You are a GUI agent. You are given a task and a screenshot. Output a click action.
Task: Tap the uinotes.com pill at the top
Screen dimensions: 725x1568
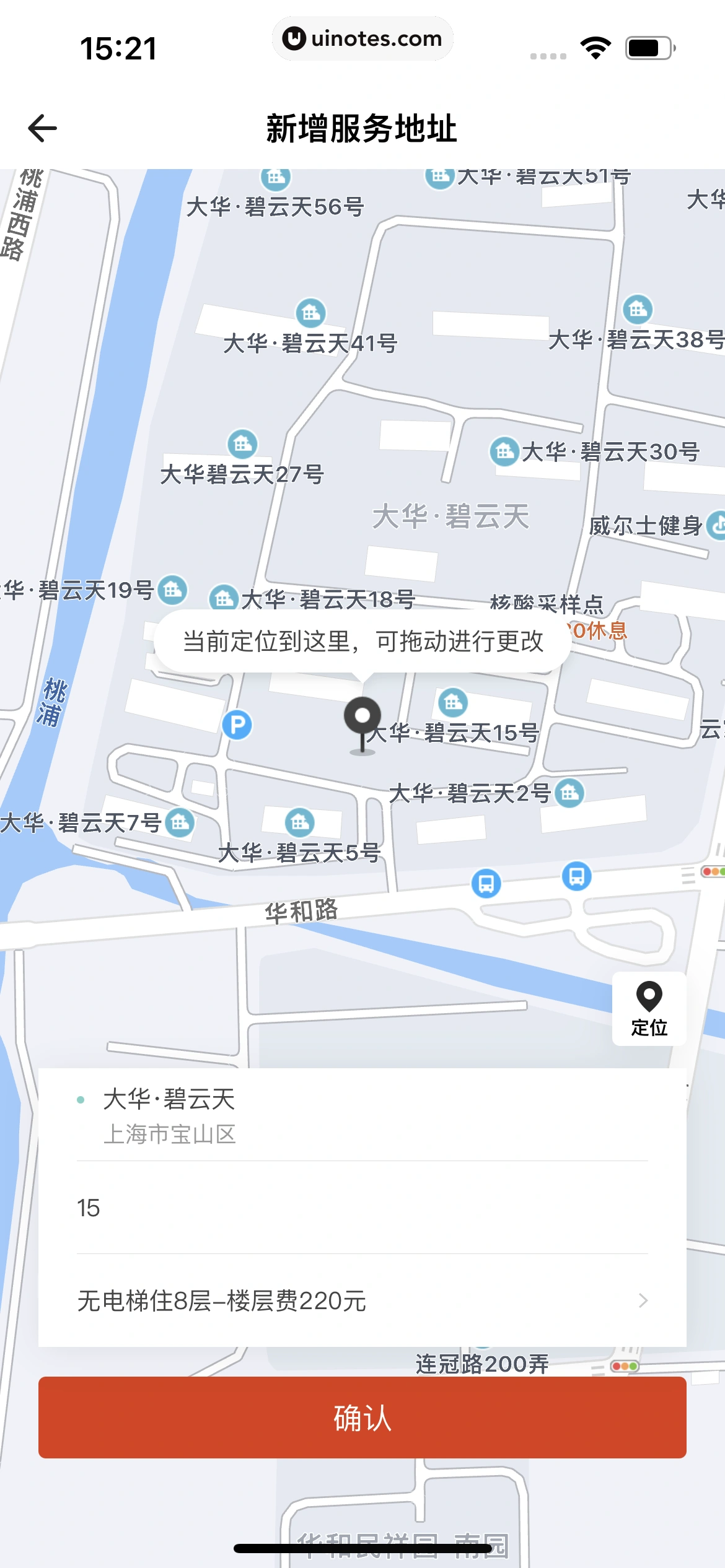(x=362, y=38)
